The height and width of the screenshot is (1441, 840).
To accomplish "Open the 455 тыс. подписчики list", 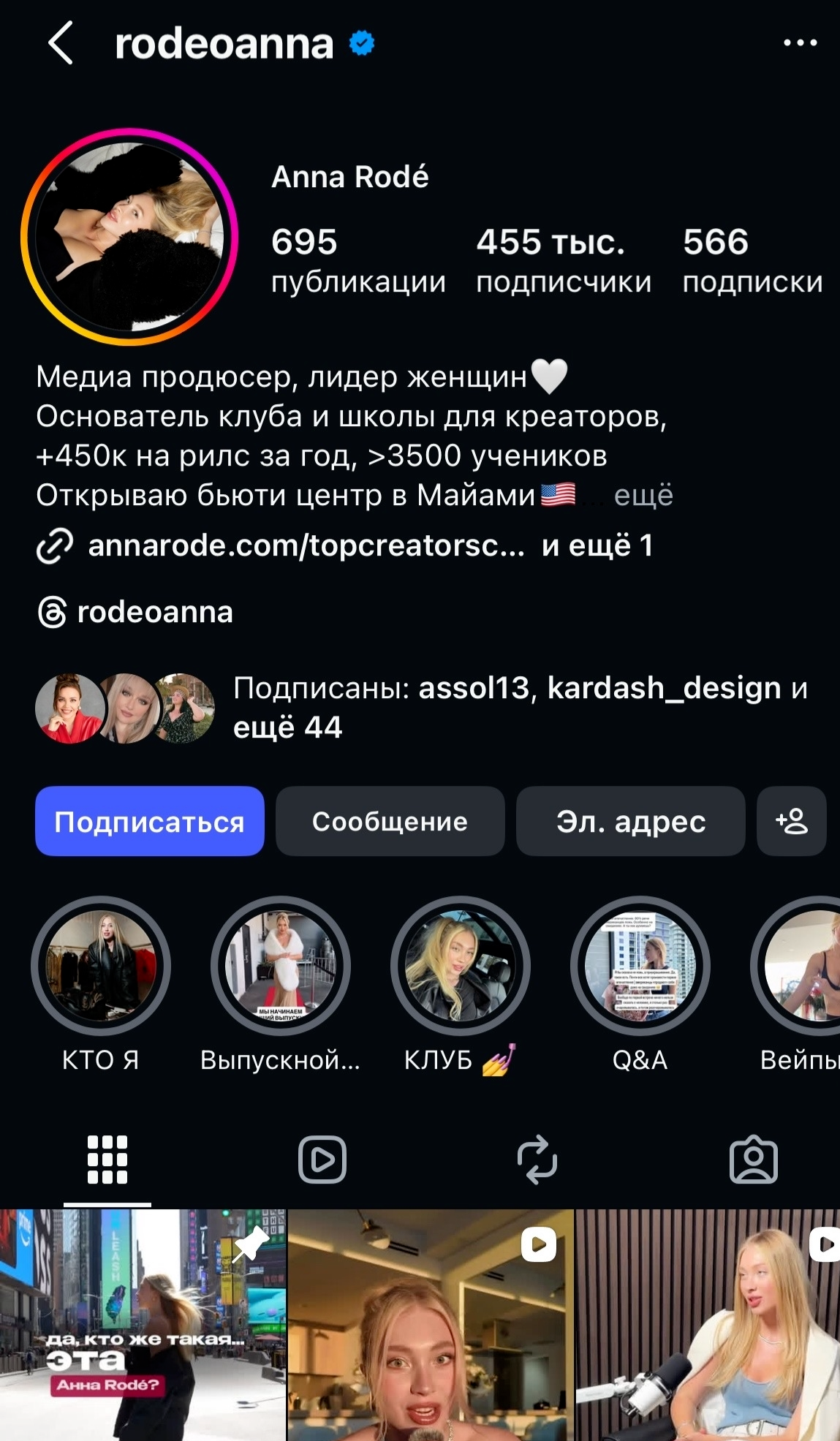I will click(x=563, y=260).
